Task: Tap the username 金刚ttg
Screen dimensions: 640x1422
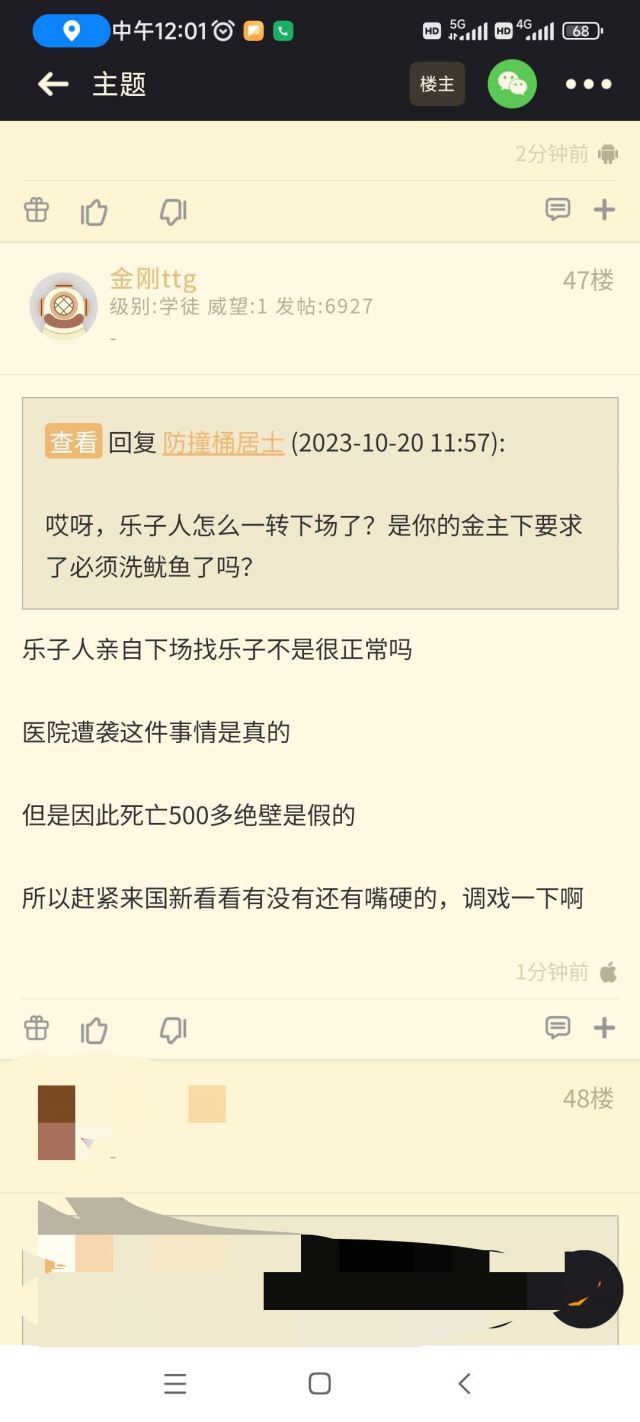Action: [153, 278]
